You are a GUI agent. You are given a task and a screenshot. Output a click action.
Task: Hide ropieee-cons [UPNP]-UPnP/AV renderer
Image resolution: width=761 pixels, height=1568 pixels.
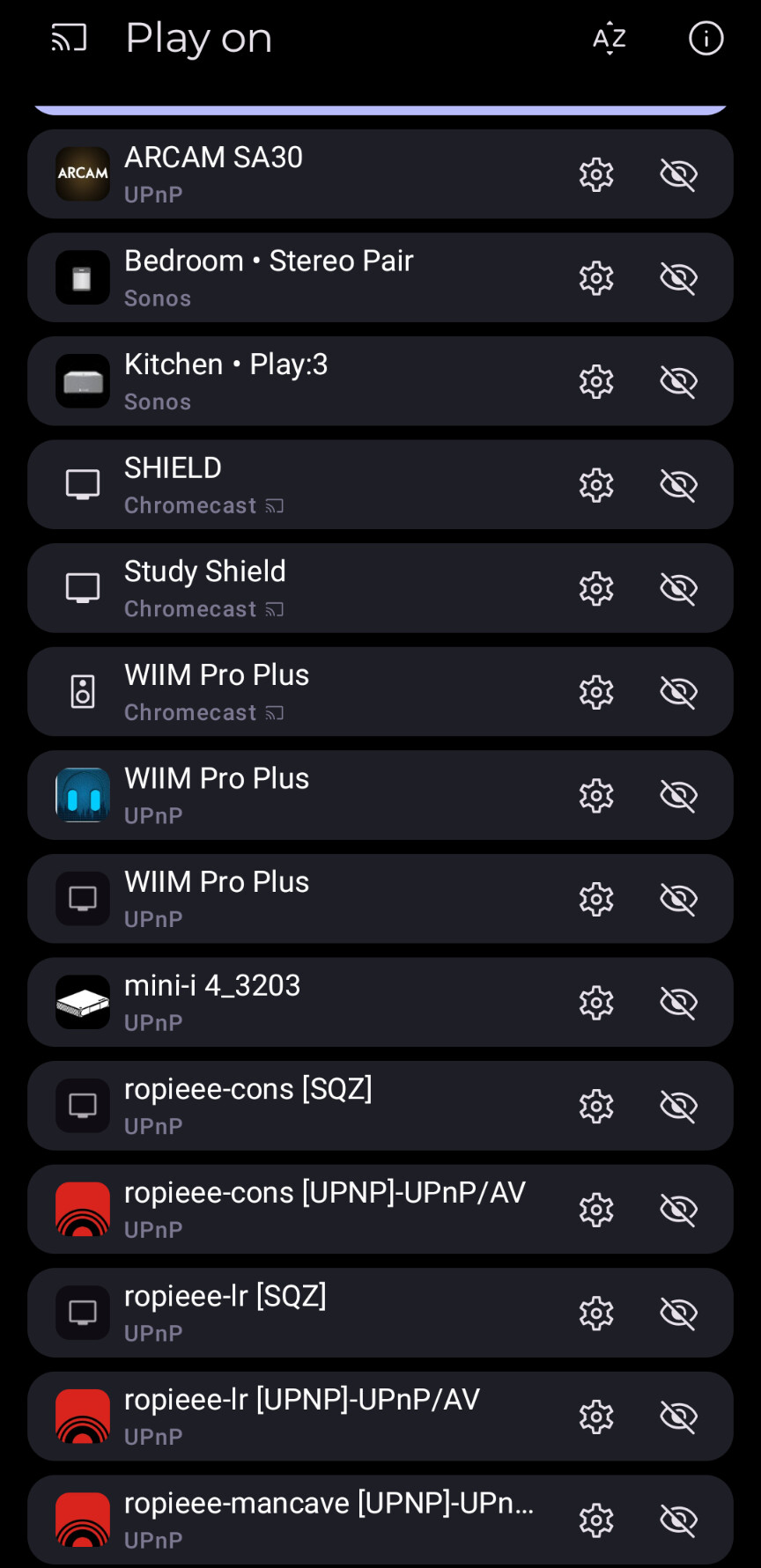pos(678,1210)
